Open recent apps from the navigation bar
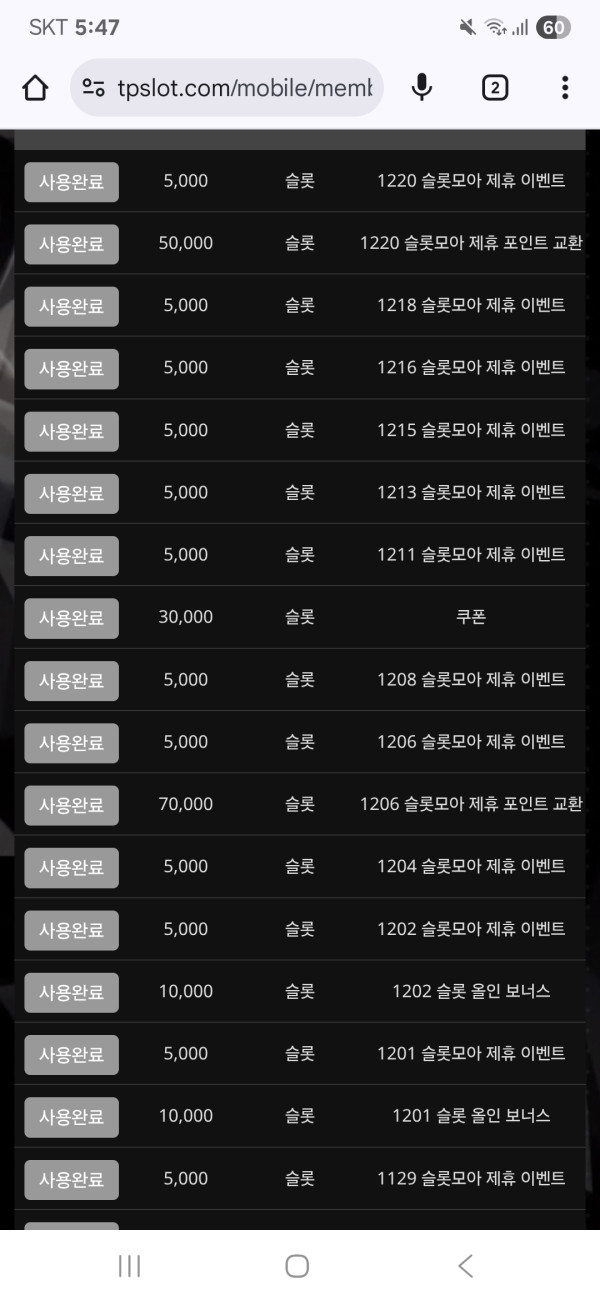600x1300 pixels. [129, 1266]
